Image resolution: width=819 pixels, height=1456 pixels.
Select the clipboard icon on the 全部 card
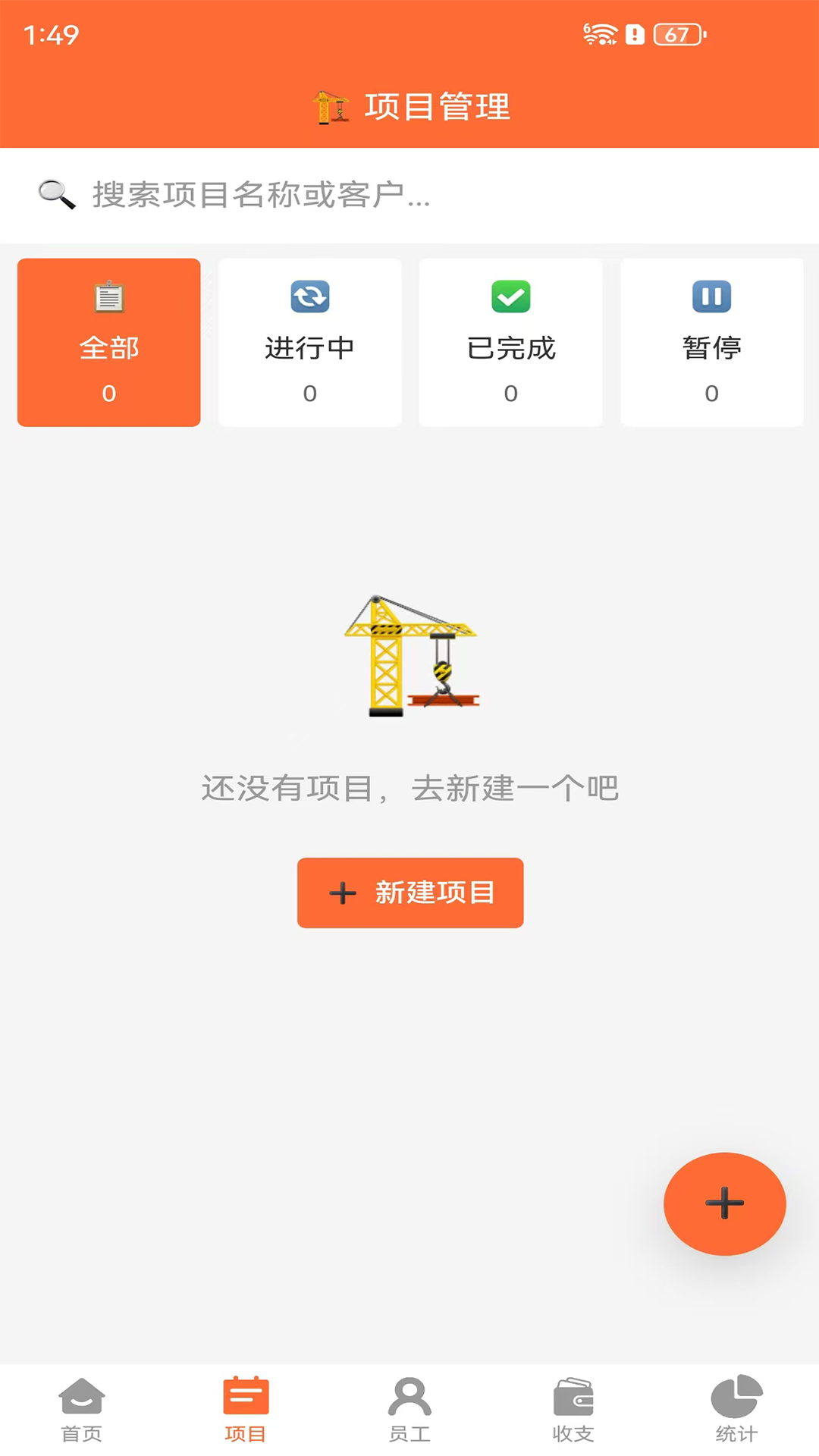(108, 297)
